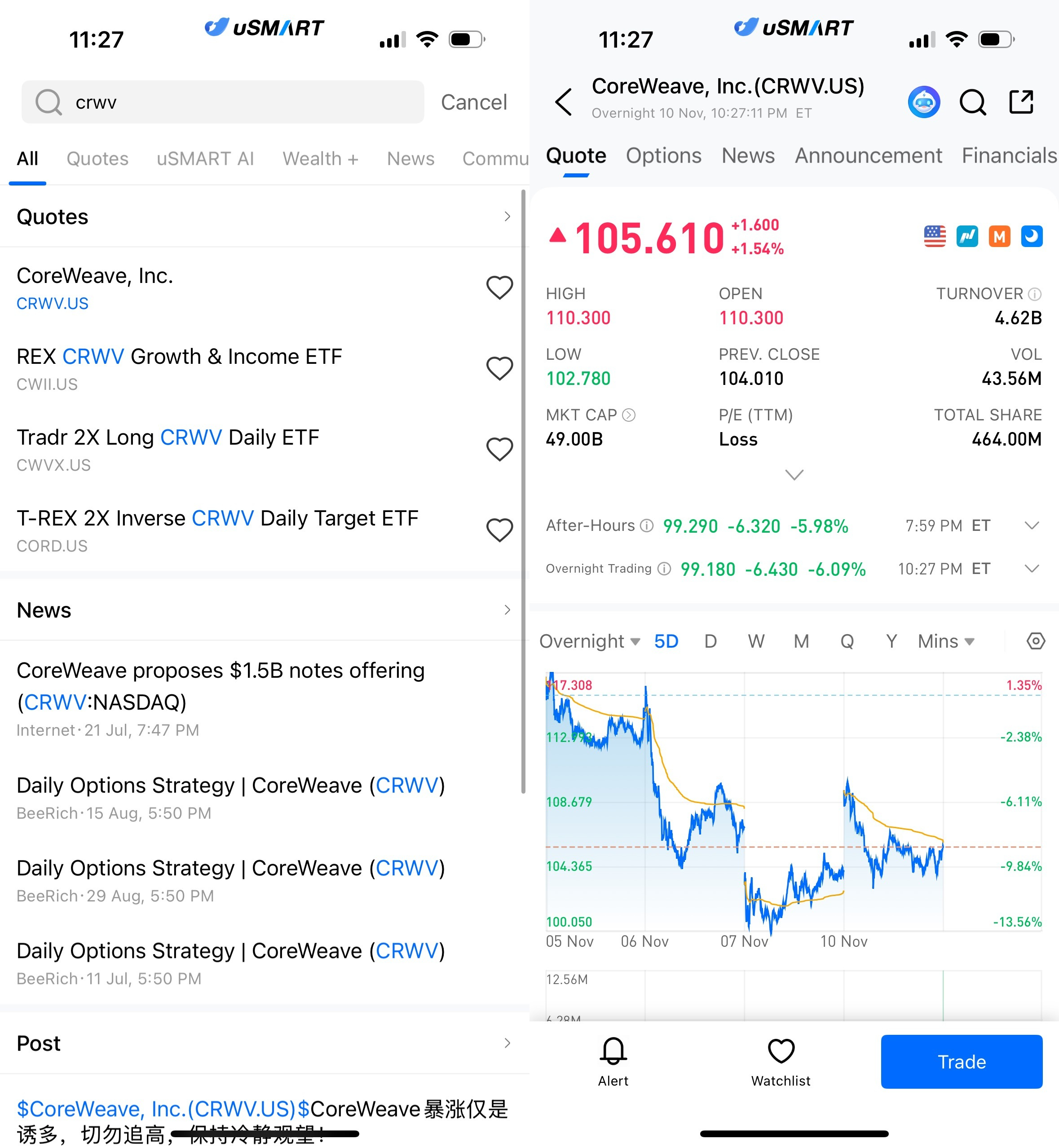Open the Overnight chart session dropdown

pos(589,641)
